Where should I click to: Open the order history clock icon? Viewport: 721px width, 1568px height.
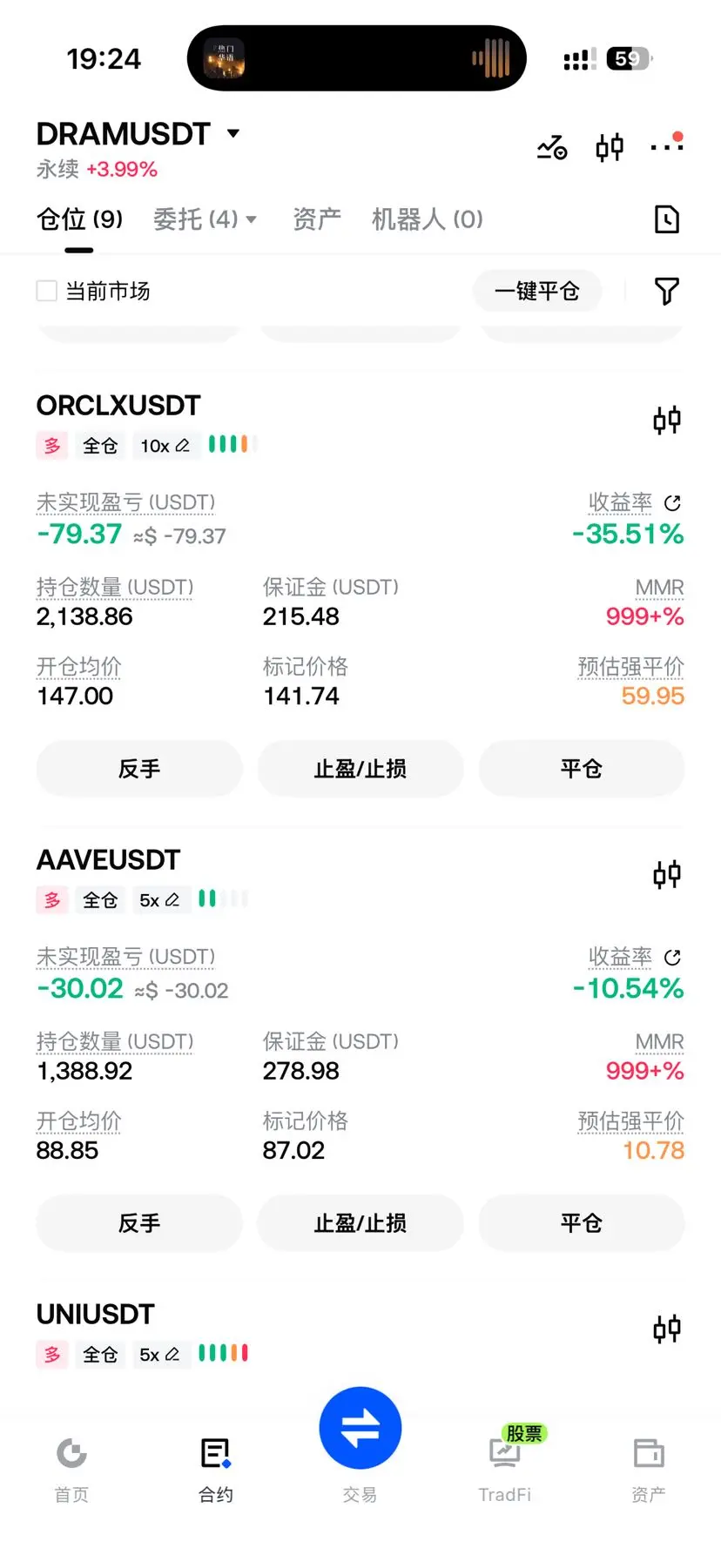coord(667,219)
